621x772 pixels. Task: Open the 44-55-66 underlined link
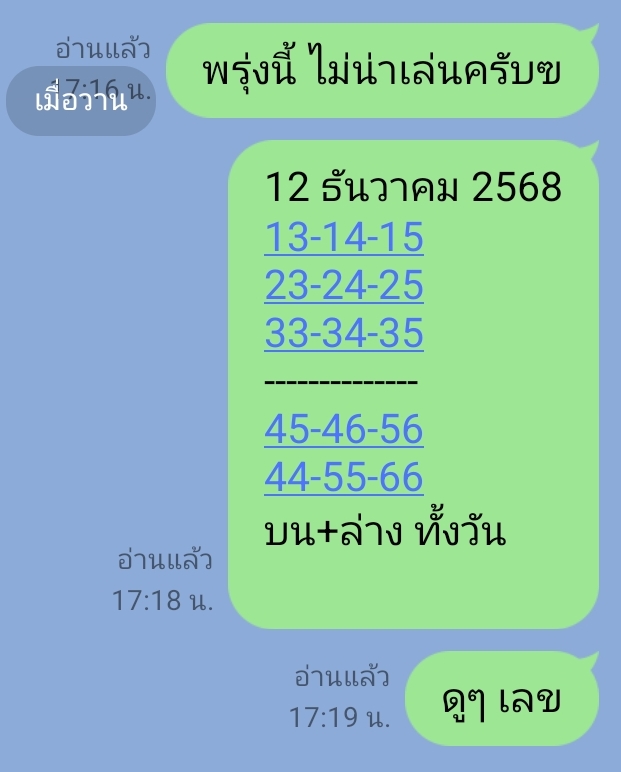[344, 478]
